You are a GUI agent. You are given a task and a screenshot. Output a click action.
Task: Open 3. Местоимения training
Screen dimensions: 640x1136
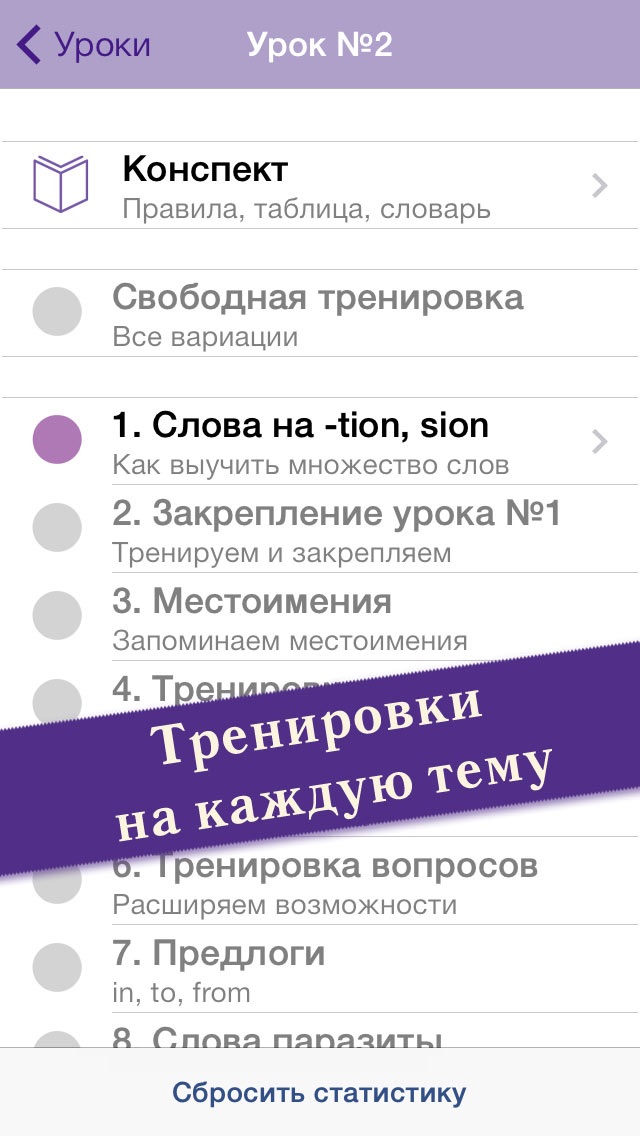point(320,617)
